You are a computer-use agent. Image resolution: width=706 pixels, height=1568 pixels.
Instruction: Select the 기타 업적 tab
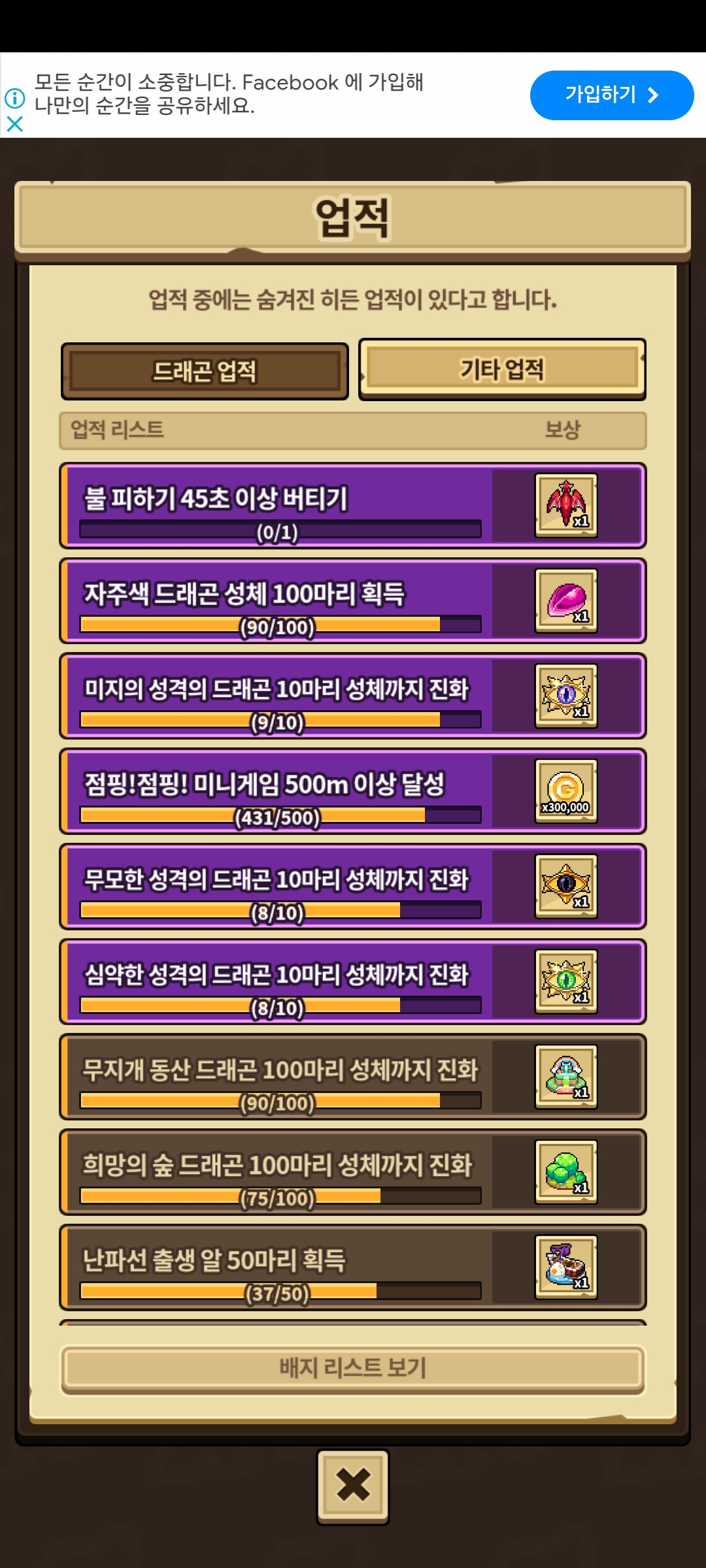502,369
